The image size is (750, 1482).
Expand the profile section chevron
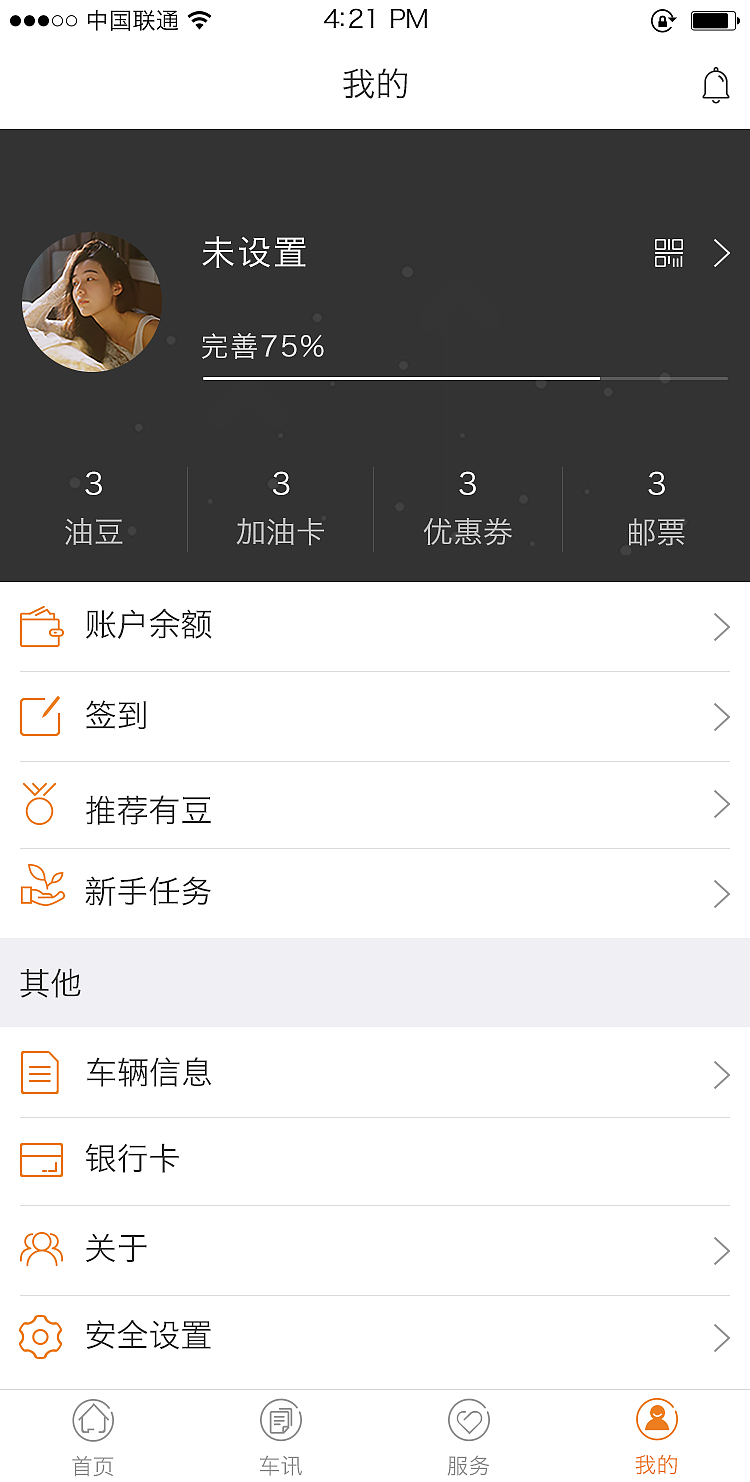(x=722, y=254)
